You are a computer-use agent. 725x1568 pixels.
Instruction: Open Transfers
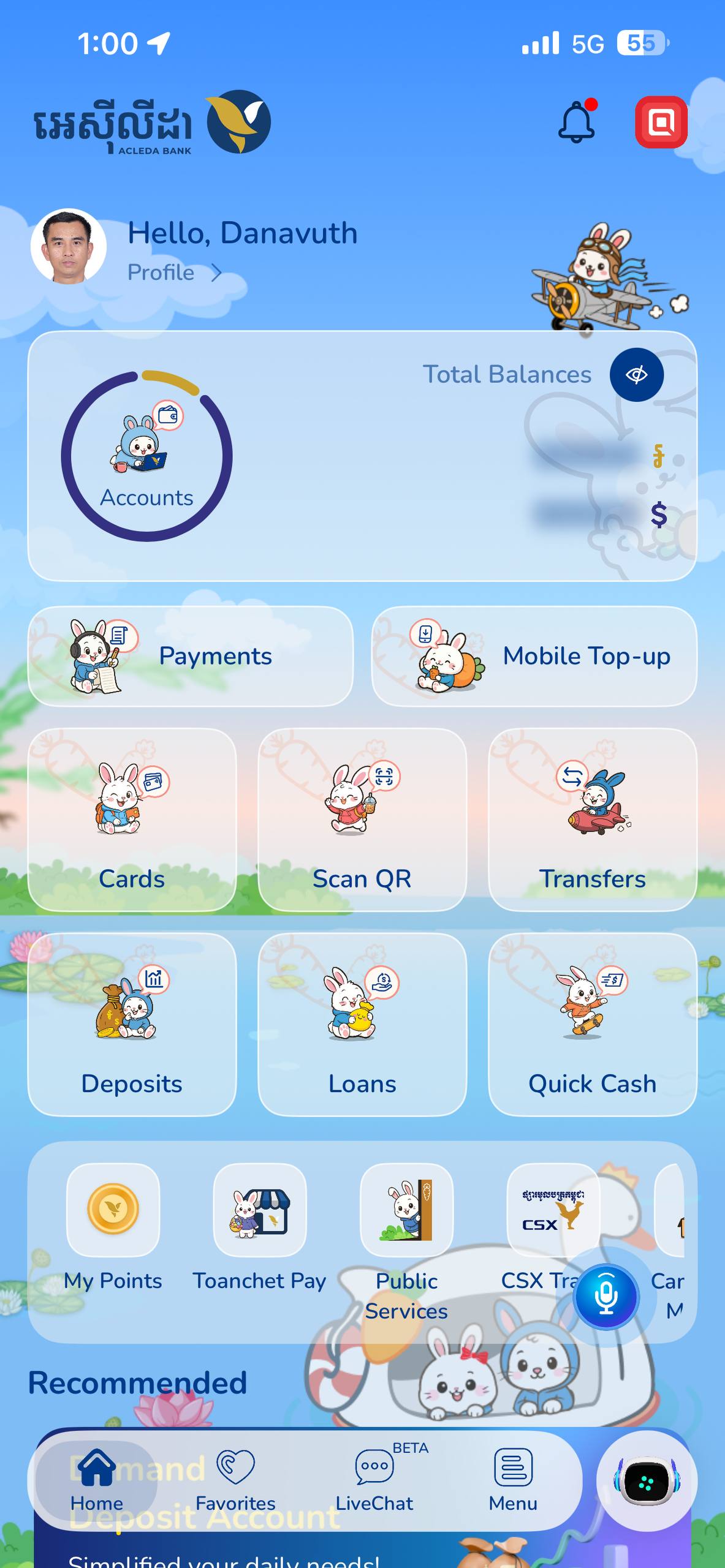(x=592, y=820)
